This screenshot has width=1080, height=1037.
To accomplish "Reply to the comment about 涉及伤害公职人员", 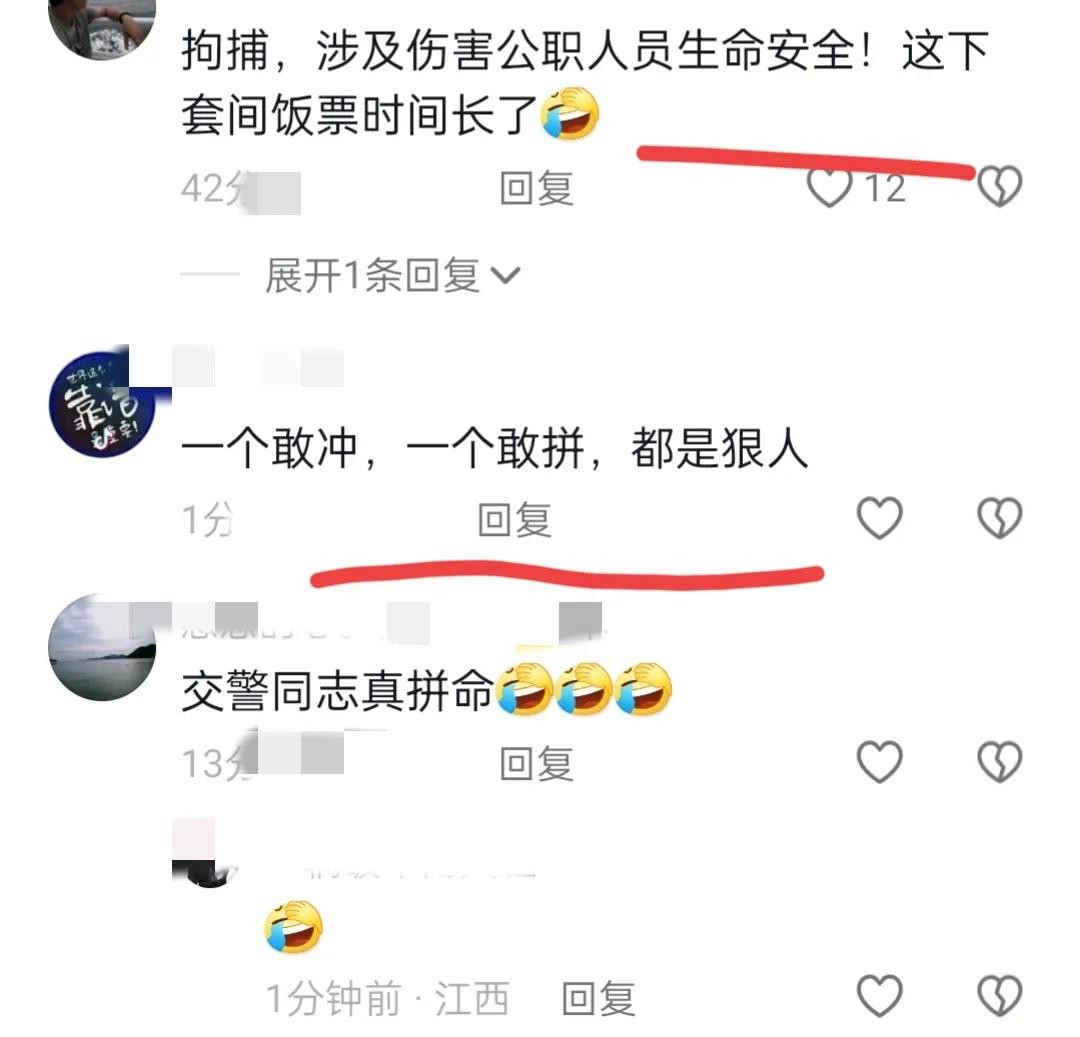I will tap(537, 187).
